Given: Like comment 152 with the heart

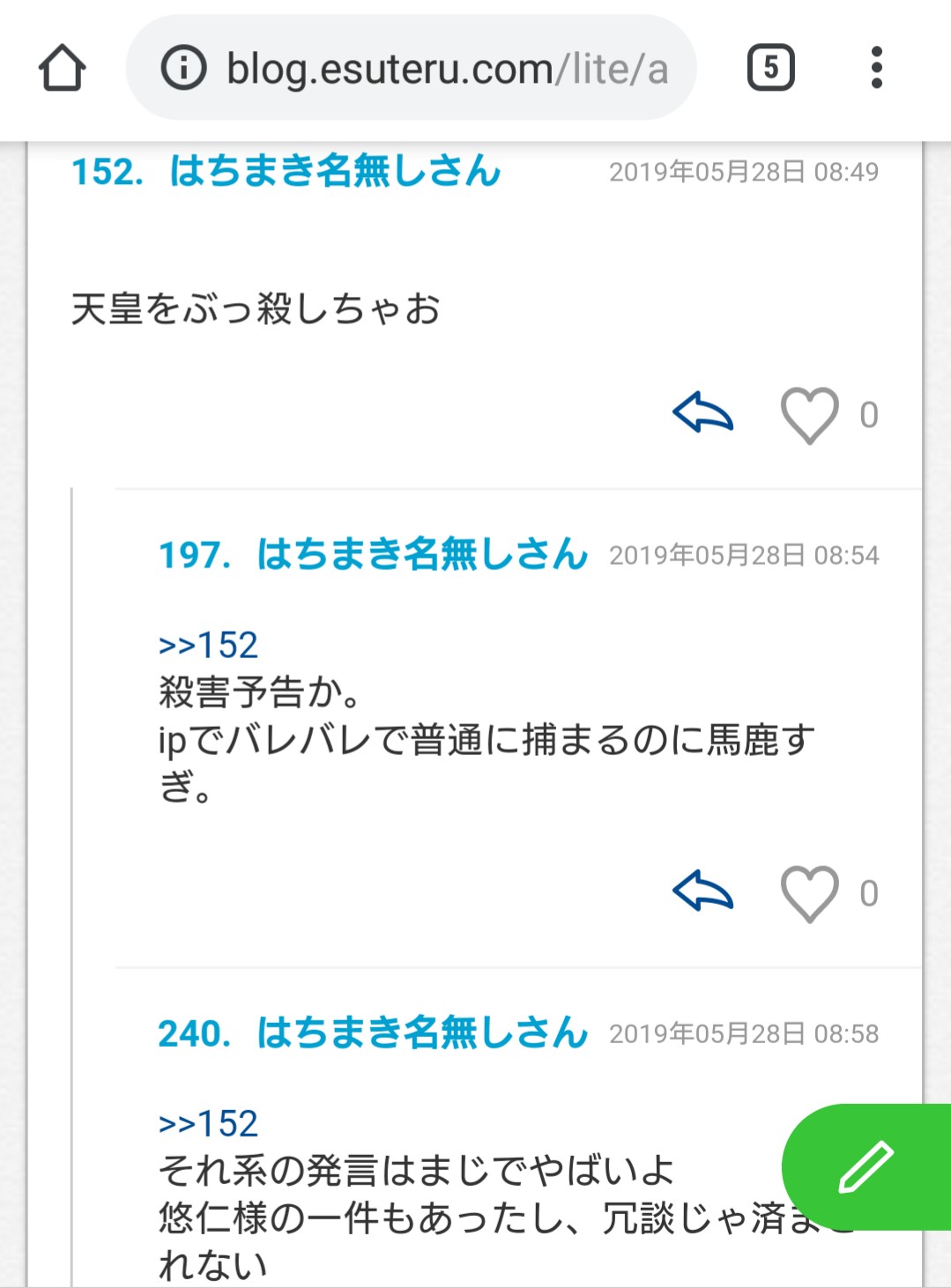Looking at the screenshot, I should click(x=809, y=415).
